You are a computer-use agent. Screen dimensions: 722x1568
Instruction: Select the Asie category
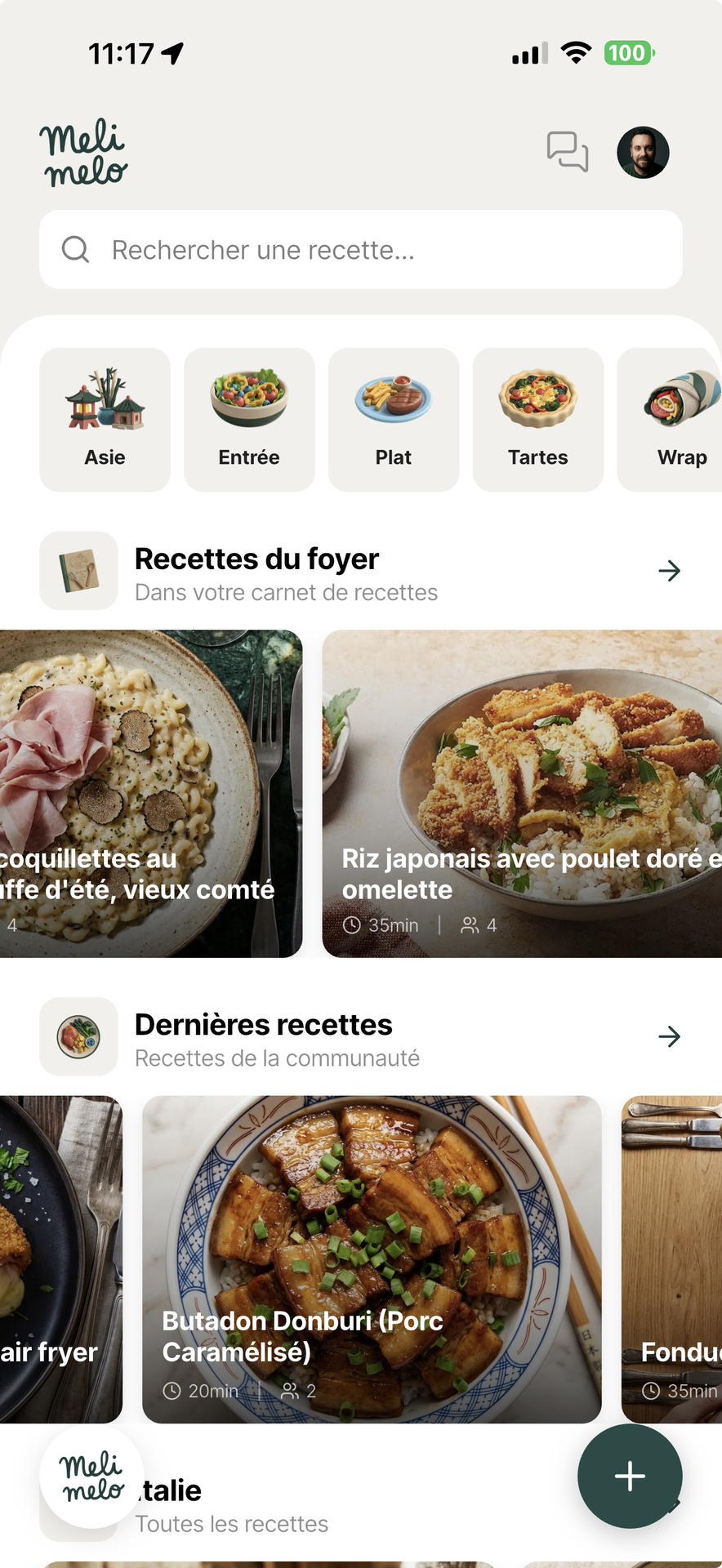pos(105,420)
